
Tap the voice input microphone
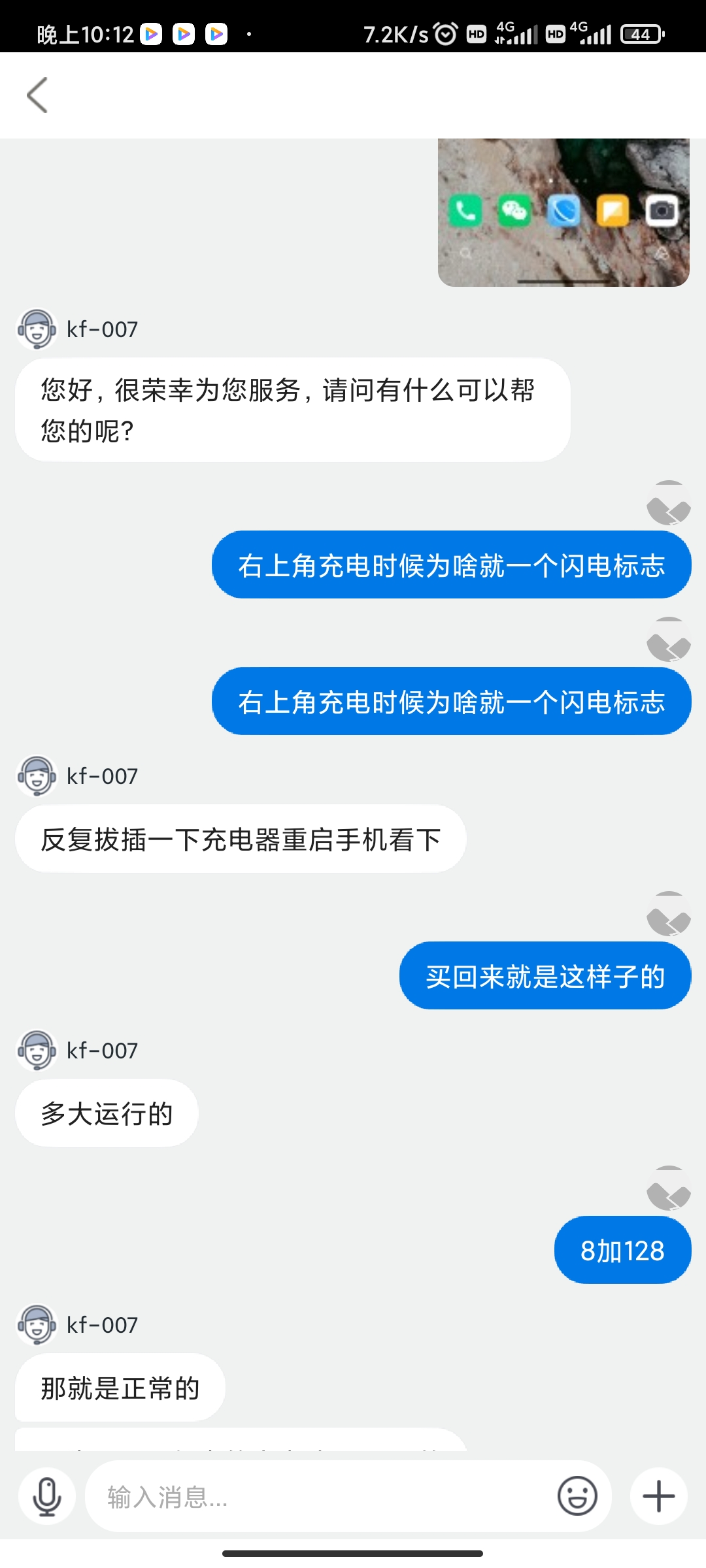point(46,1496)
